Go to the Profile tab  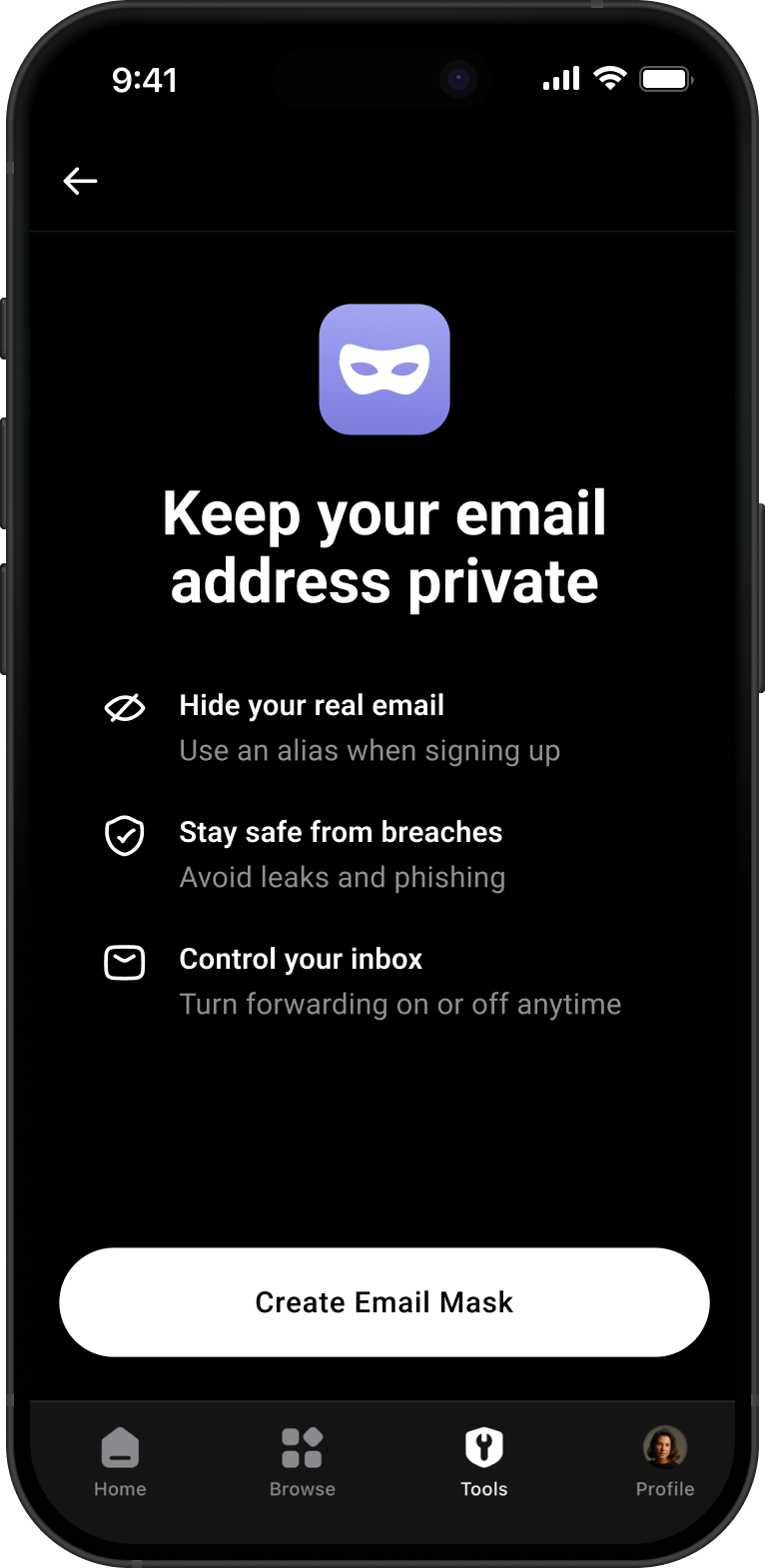(665, 1461)
